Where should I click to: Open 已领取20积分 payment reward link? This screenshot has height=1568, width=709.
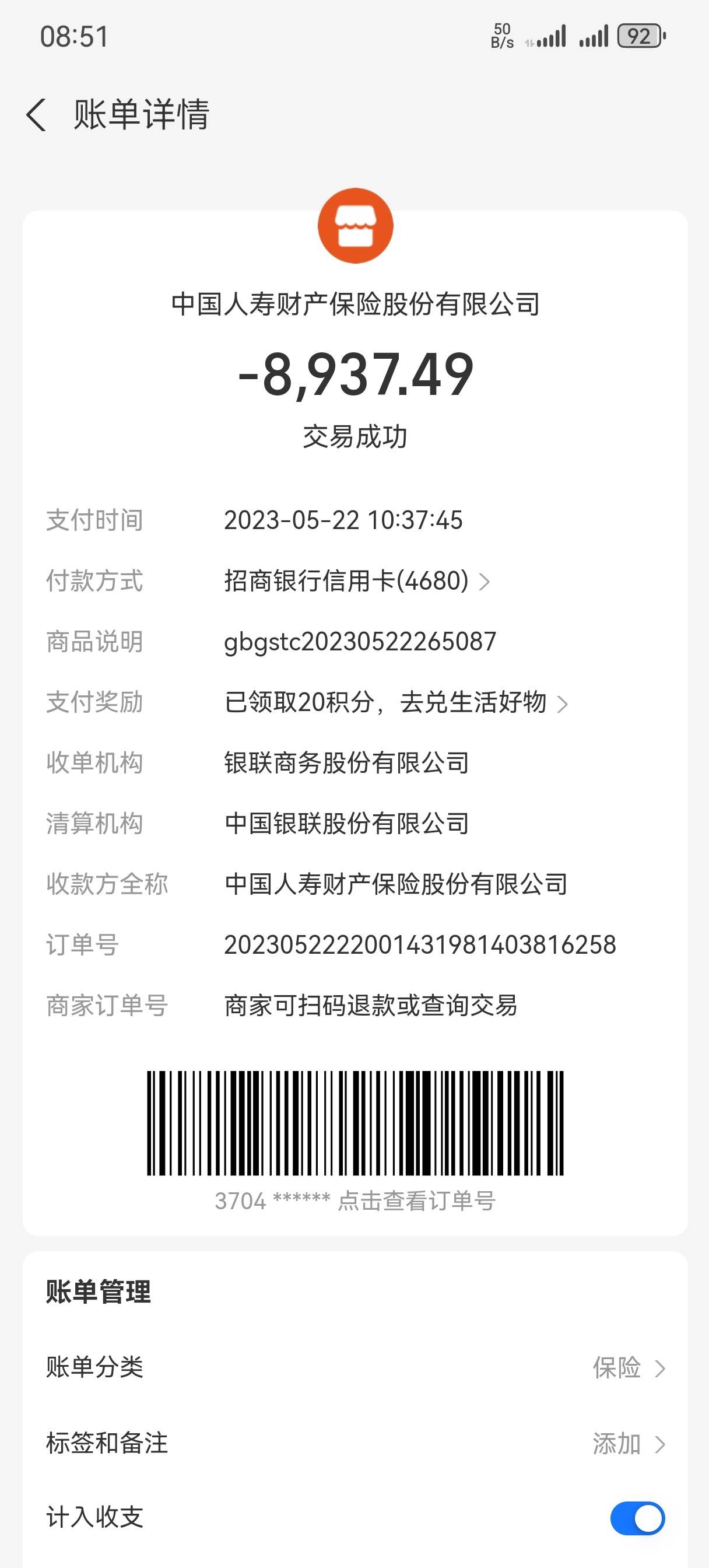pyautogui.click(x=395, y=702)
